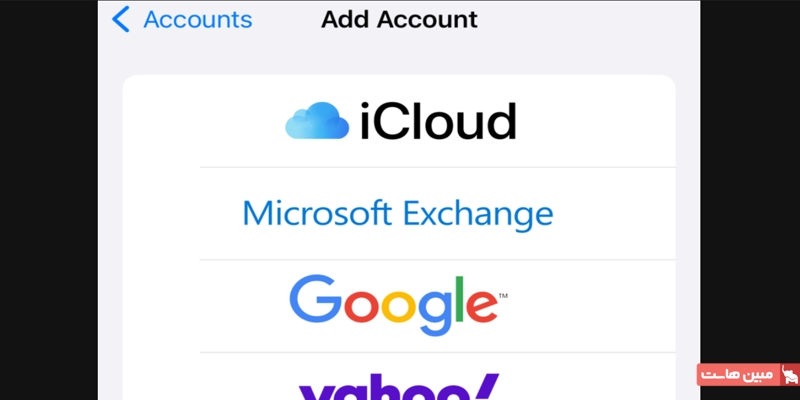Choose Microsoft Exchange account
The image size is (800, 400).
coord(398,213)
